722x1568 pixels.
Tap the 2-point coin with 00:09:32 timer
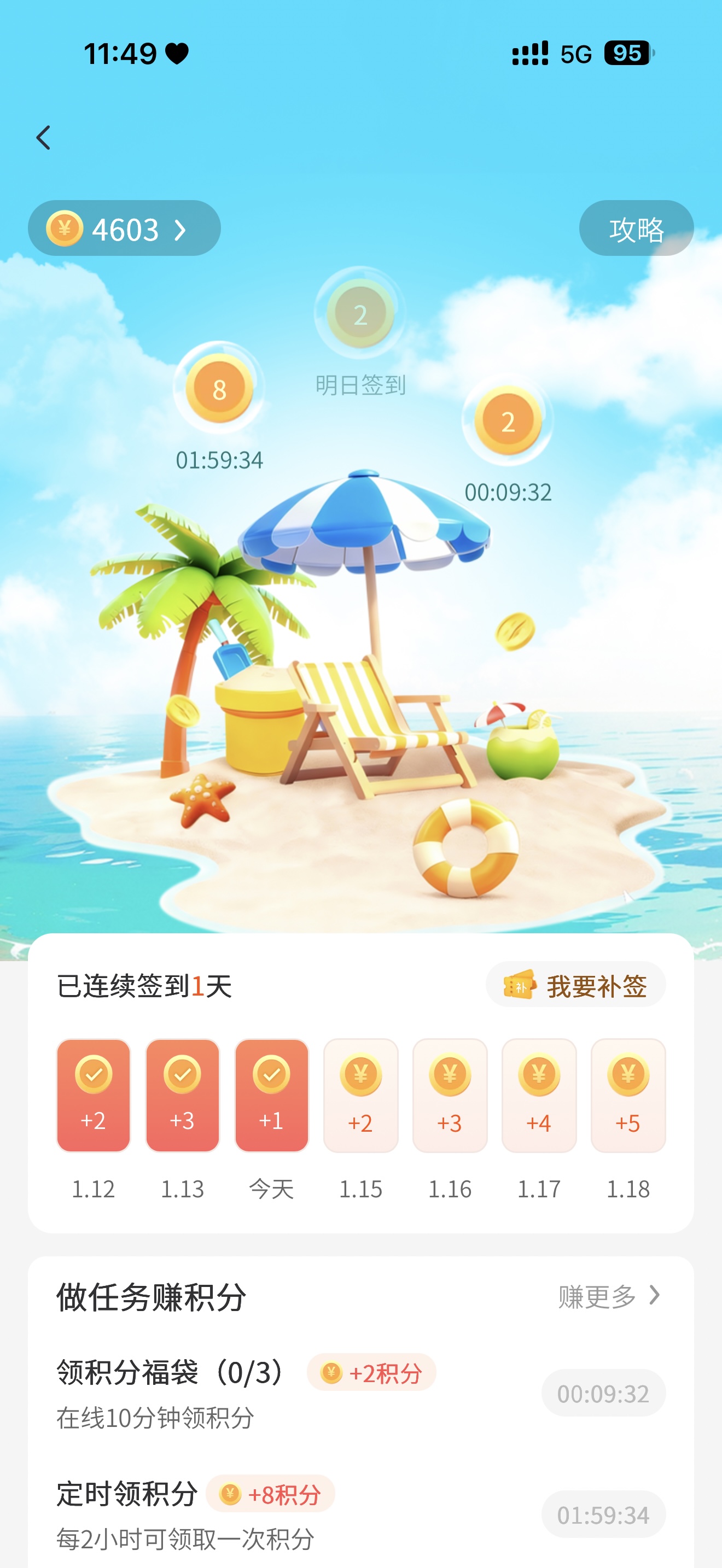(508, 420)
